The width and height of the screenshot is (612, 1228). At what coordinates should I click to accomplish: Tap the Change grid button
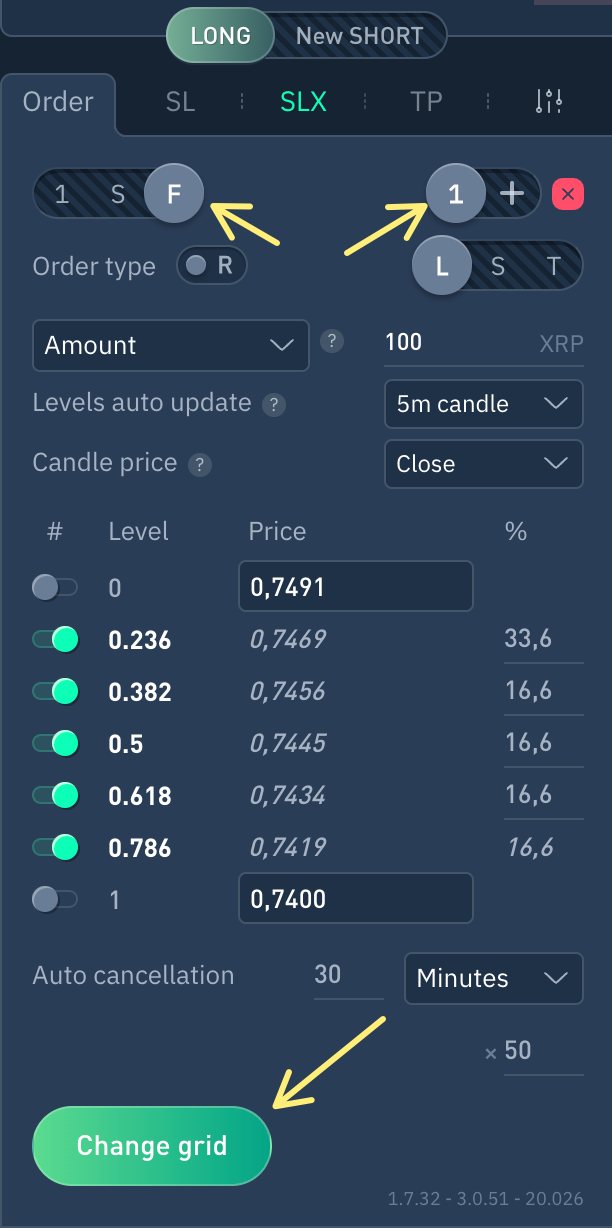pos(152,1145)
